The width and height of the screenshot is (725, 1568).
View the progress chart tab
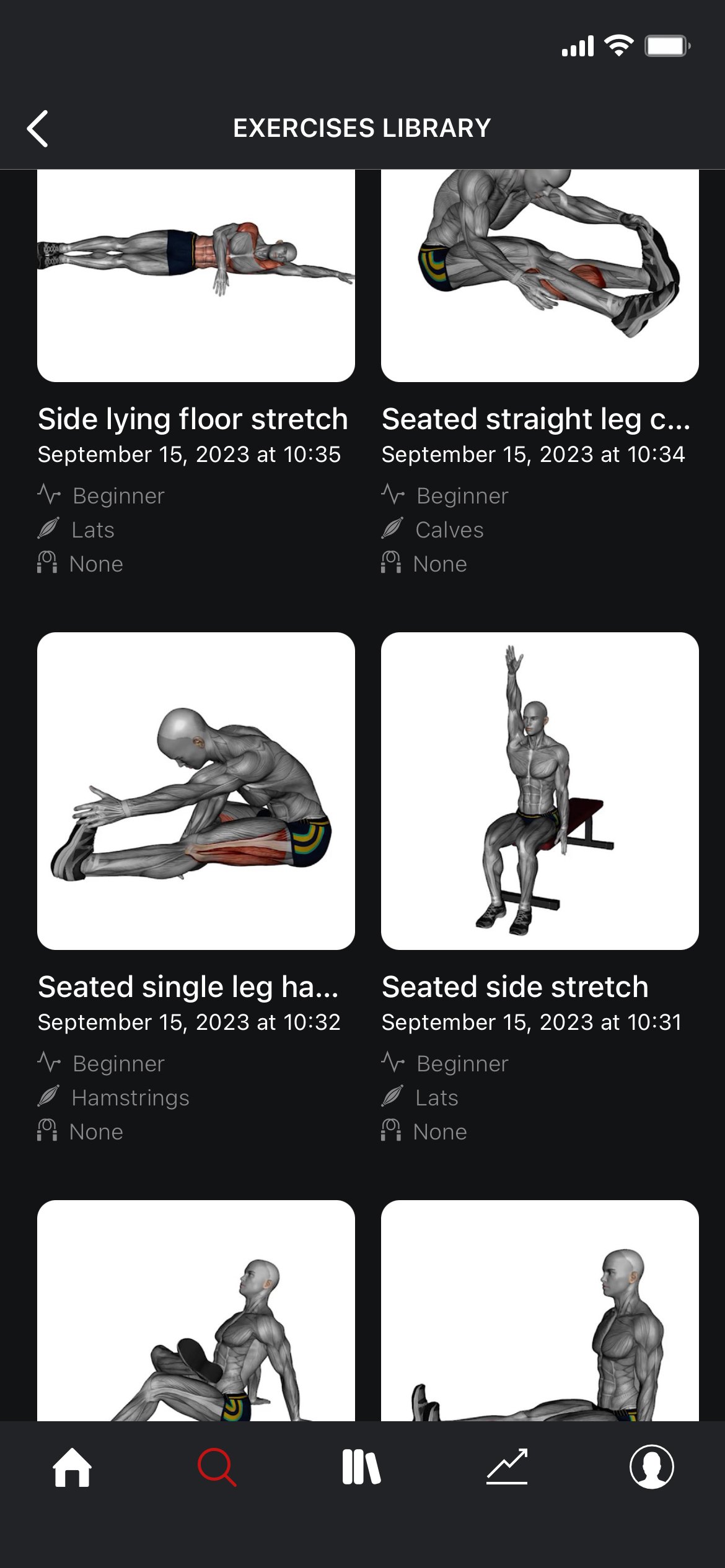click(x=507, y=1466)
